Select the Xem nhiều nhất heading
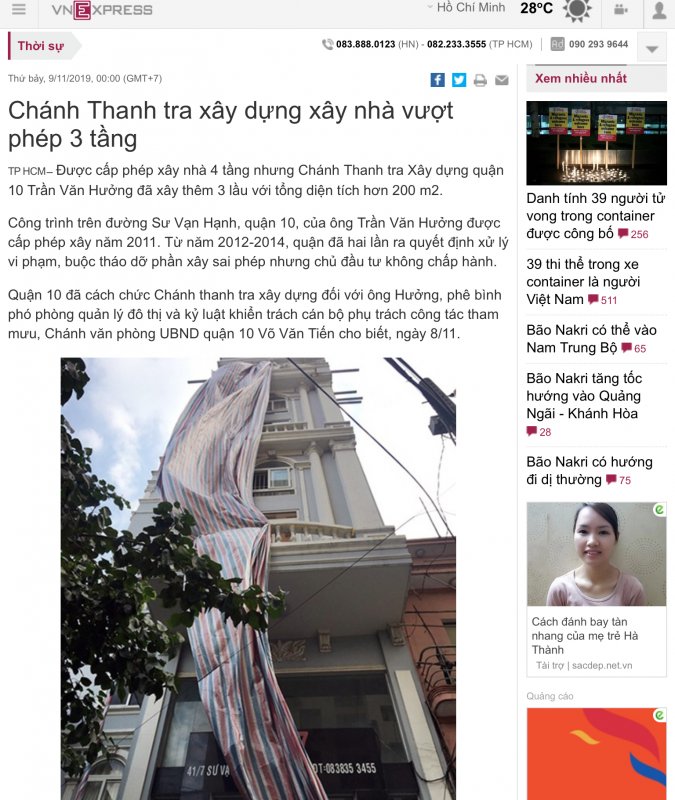The height and width of the screenshot is (800, 675). pos(581,78)
